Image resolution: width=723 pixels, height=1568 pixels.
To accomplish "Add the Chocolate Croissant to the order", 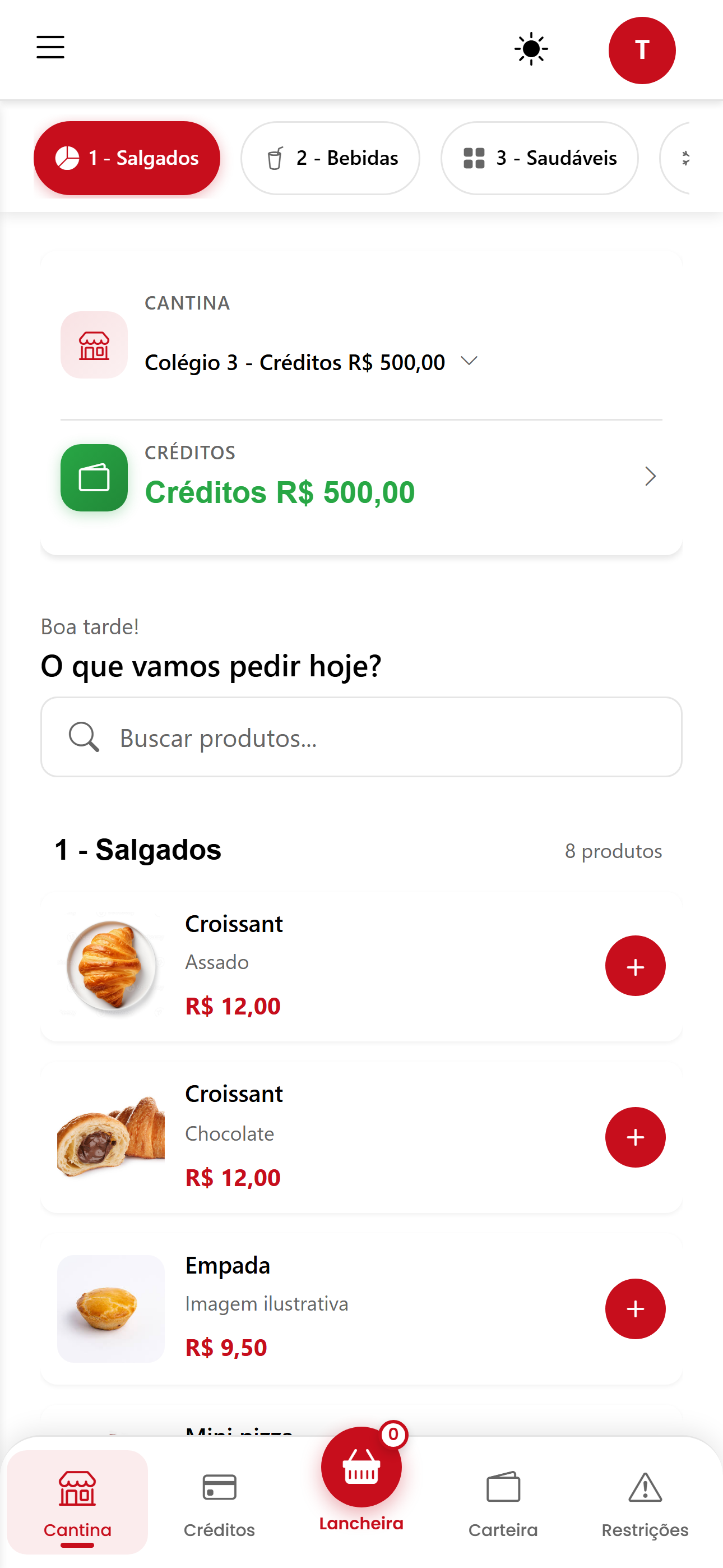I will (x=635, y=1137).
